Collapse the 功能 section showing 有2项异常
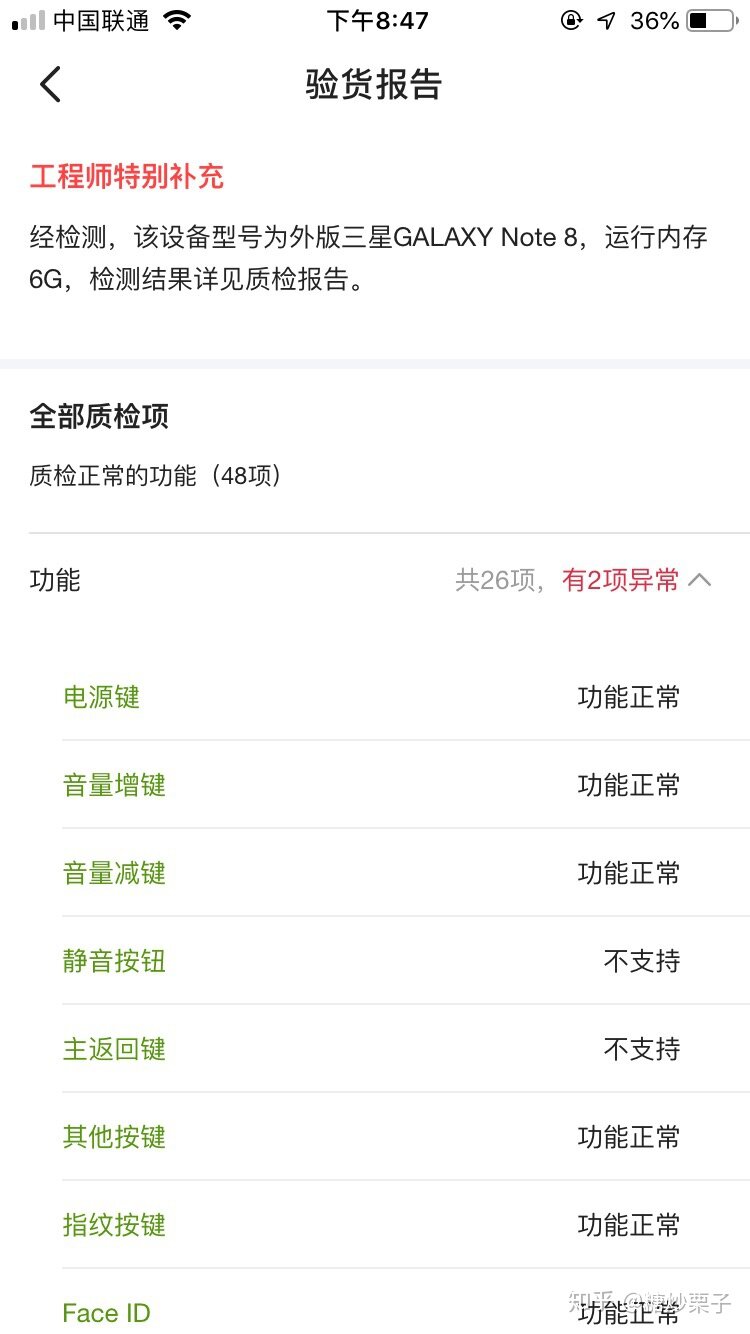The height and width of the screenshot is (1334, 750). coord(700,580)
